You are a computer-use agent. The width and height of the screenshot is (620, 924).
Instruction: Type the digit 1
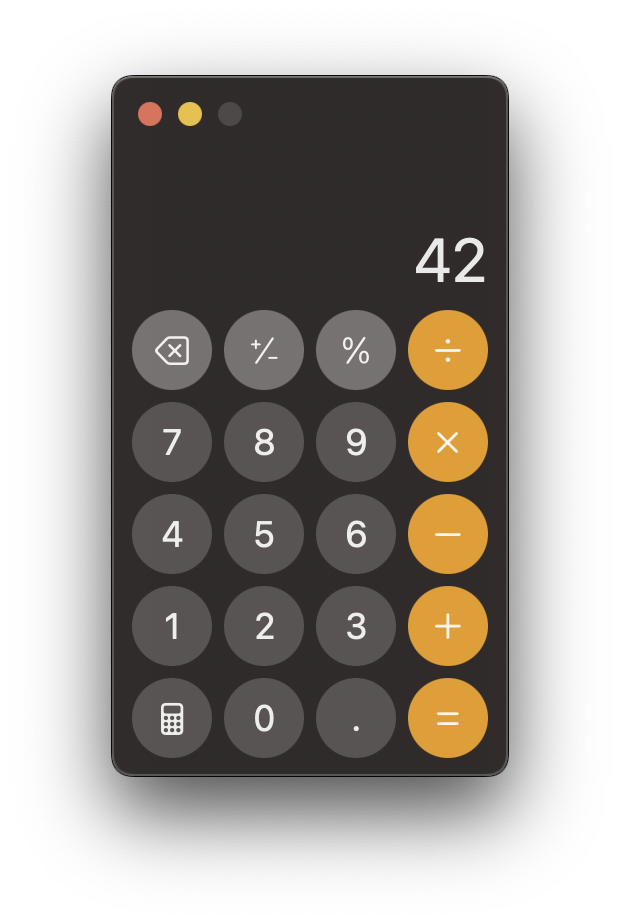click(172, 626)
